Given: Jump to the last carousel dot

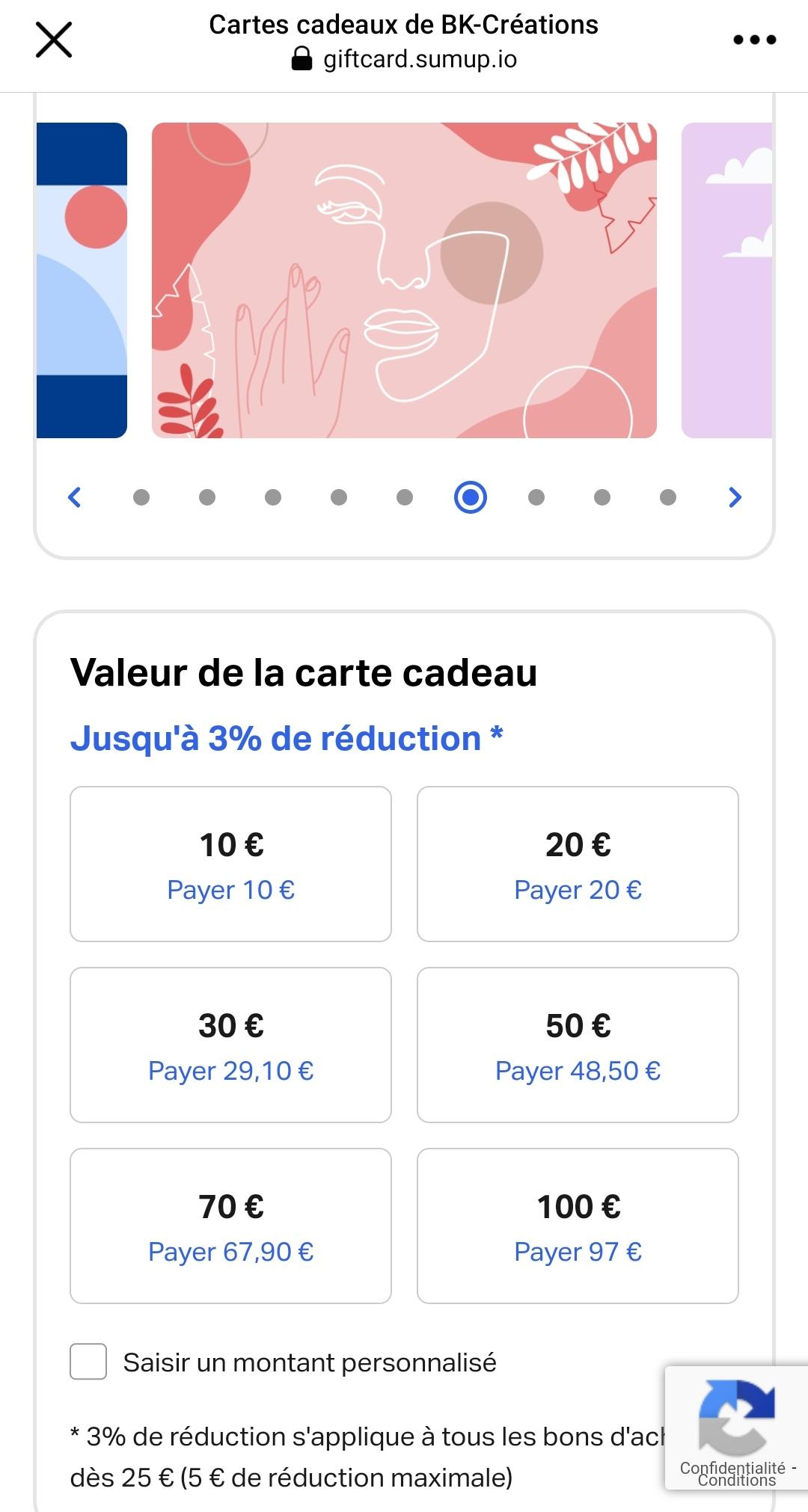Looking at the screenshot, I should (x=668, y=497).
